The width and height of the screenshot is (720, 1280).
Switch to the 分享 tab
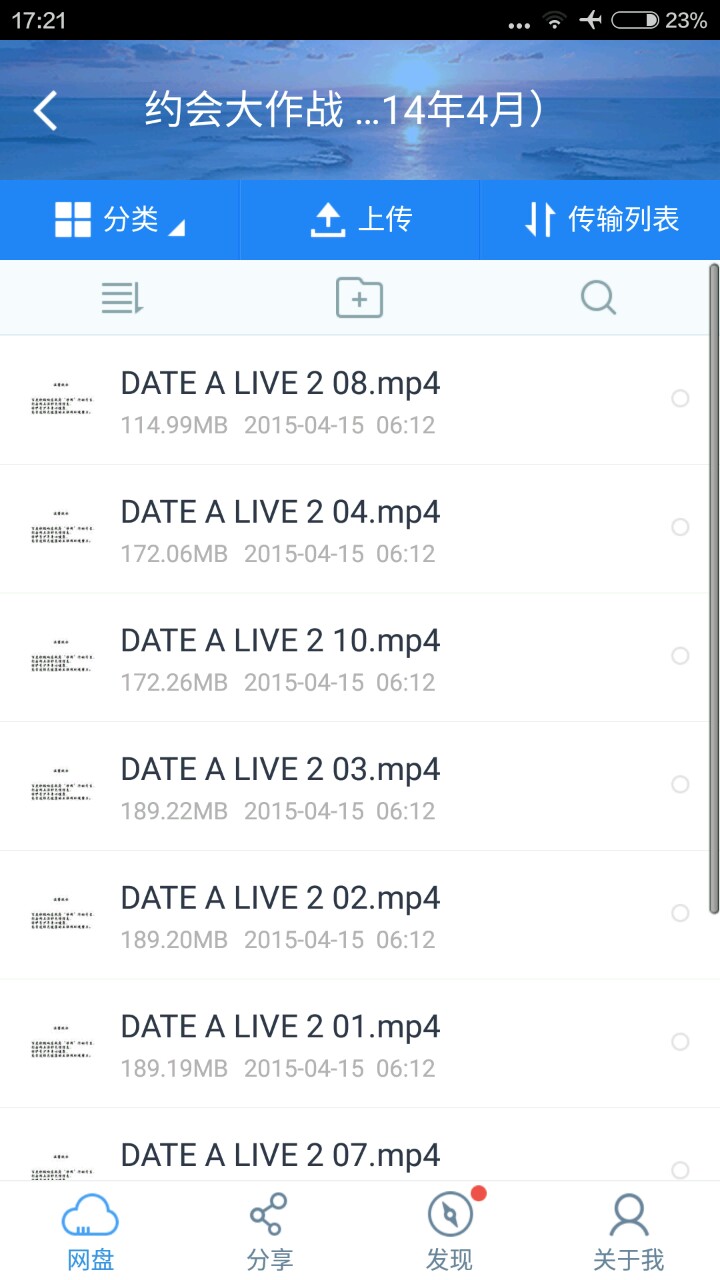pos(270,1232)
